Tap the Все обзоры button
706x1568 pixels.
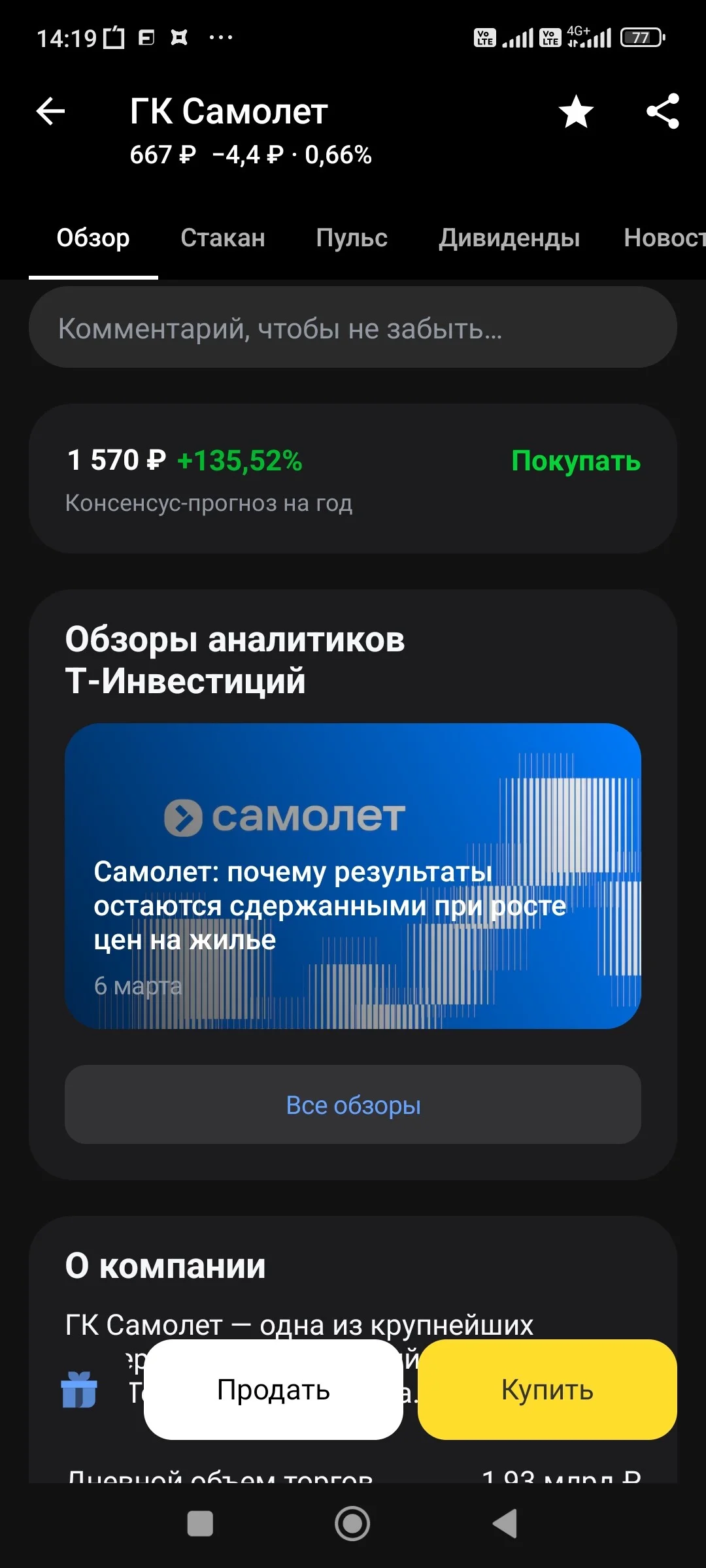(353, 1105)
